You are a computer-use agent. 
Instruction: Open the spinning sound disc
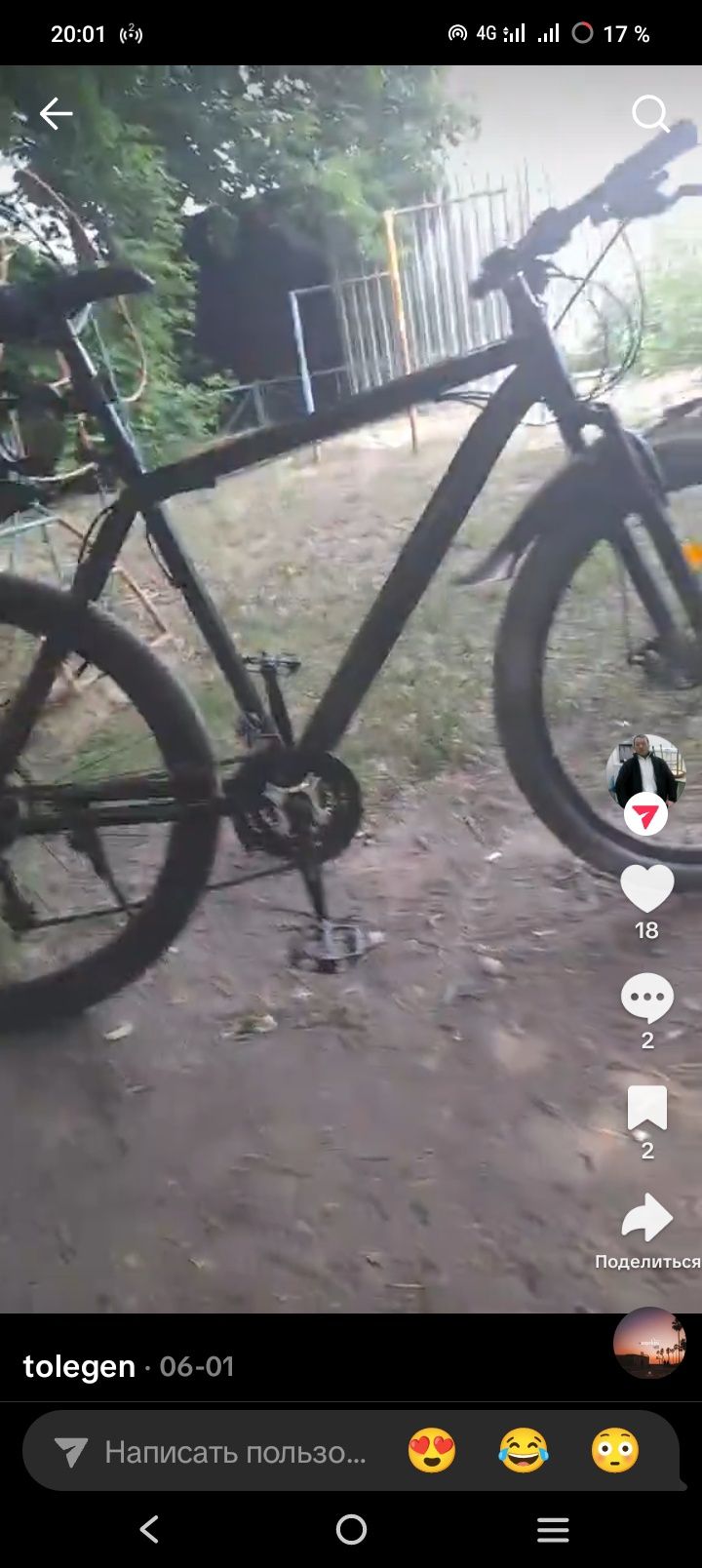coord(649,1343)
